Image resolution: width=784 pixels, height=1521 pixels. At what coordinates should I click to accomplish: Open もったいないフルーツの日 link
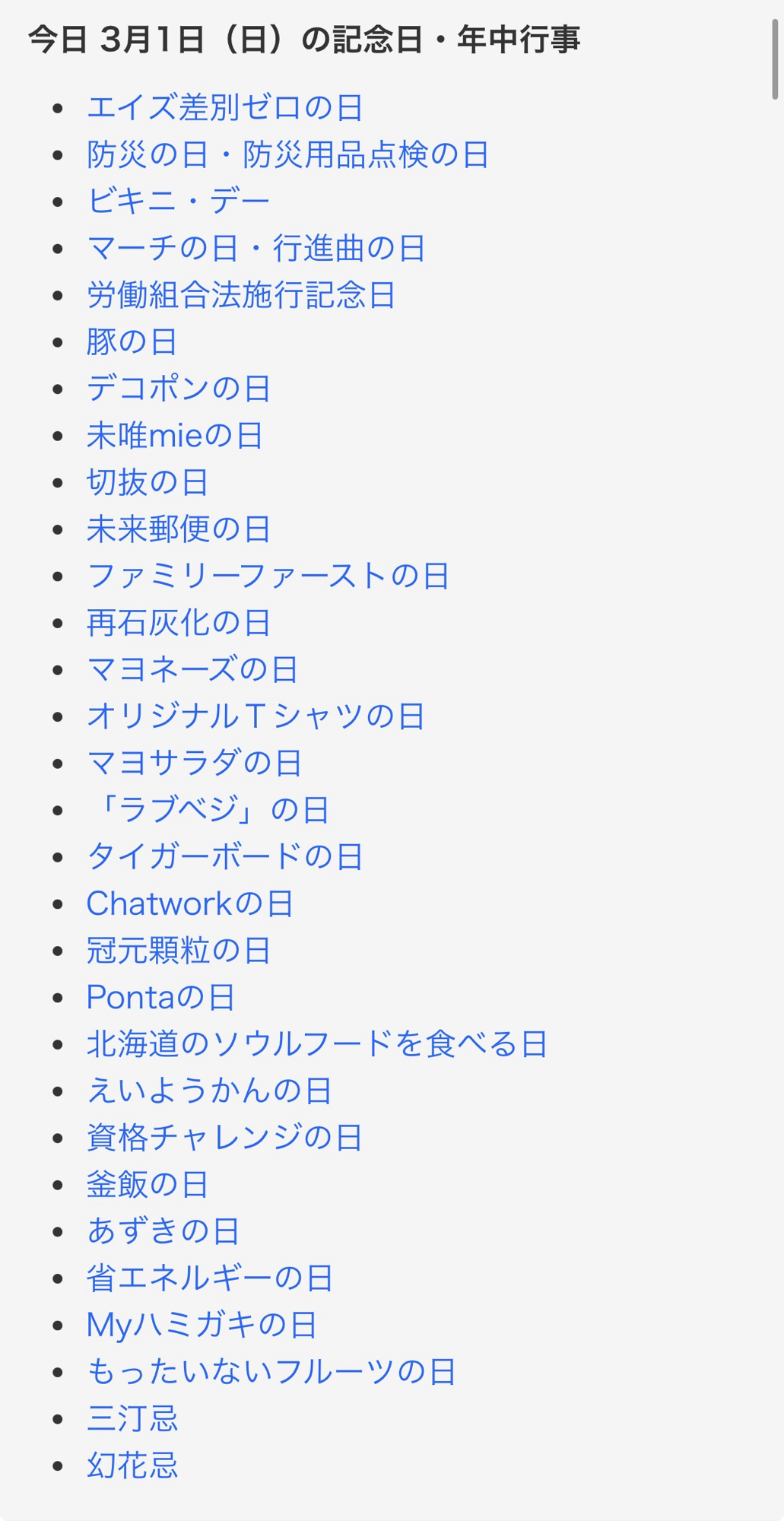coord(271,1372)
